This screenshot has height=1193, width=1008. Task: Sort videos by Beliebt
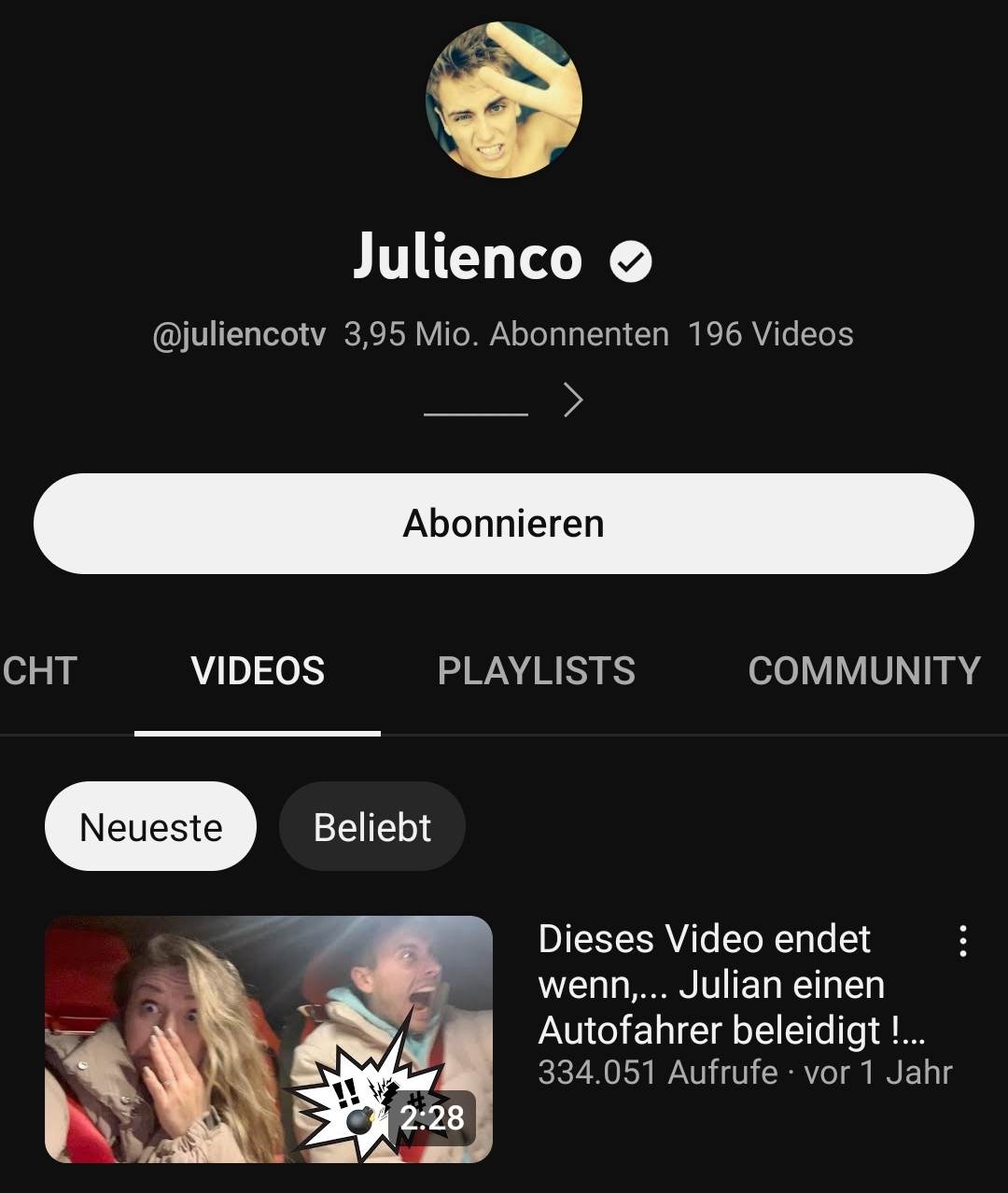tap(371, 827)
